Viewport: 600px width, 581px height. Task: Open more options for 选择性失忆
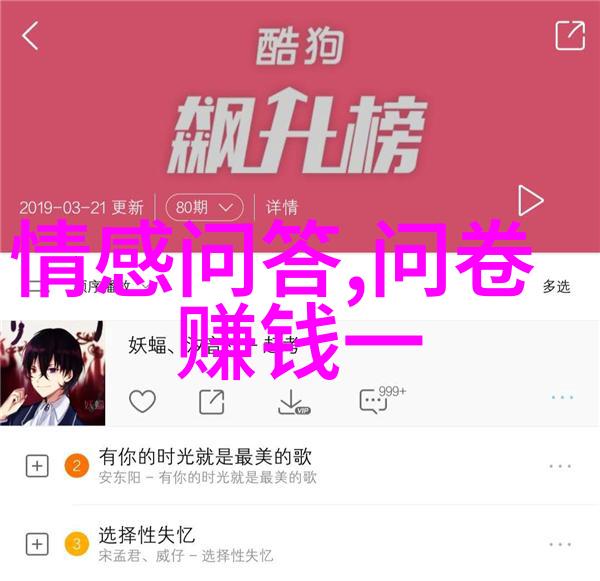(560, 545)
